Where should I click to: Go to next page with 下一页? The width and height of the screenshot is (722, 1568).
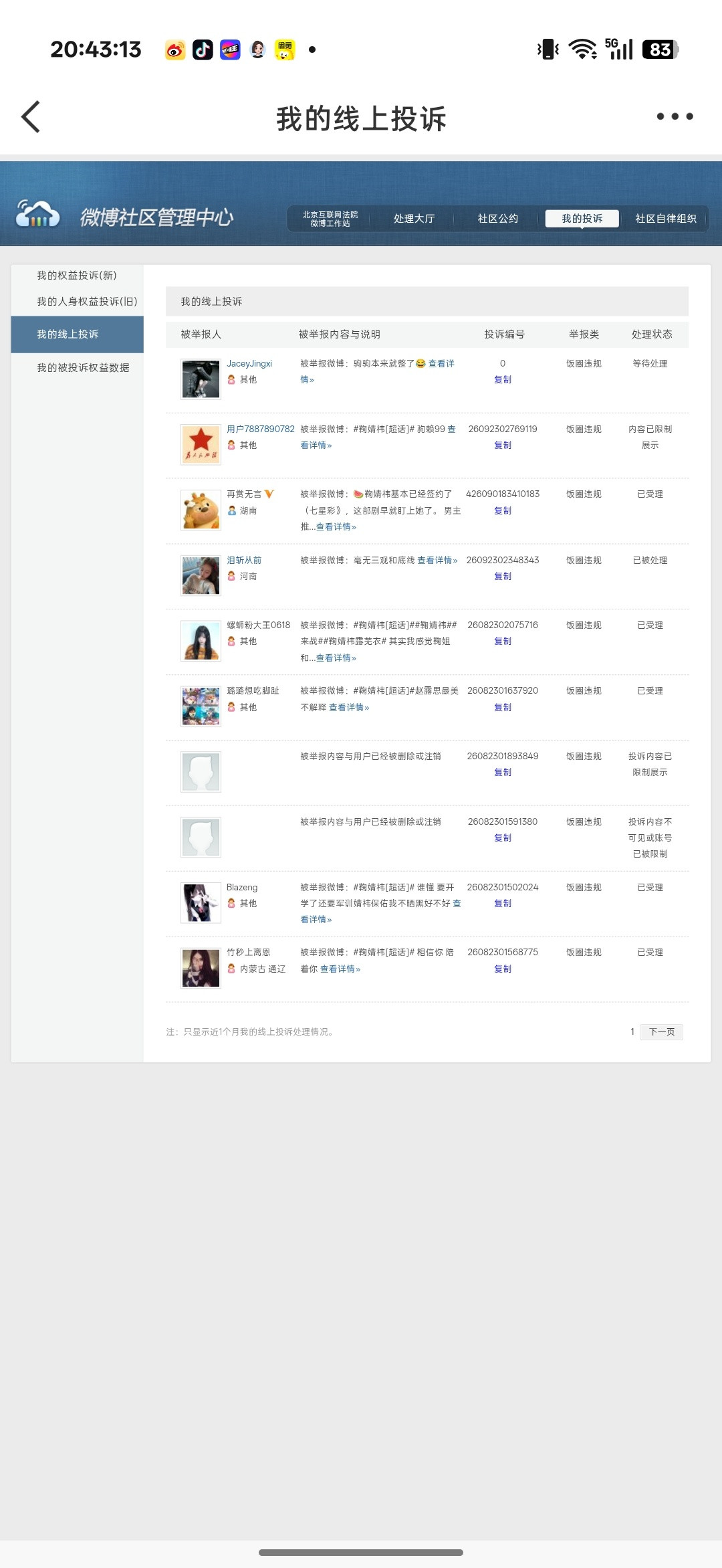click(x=662, y=1032)
